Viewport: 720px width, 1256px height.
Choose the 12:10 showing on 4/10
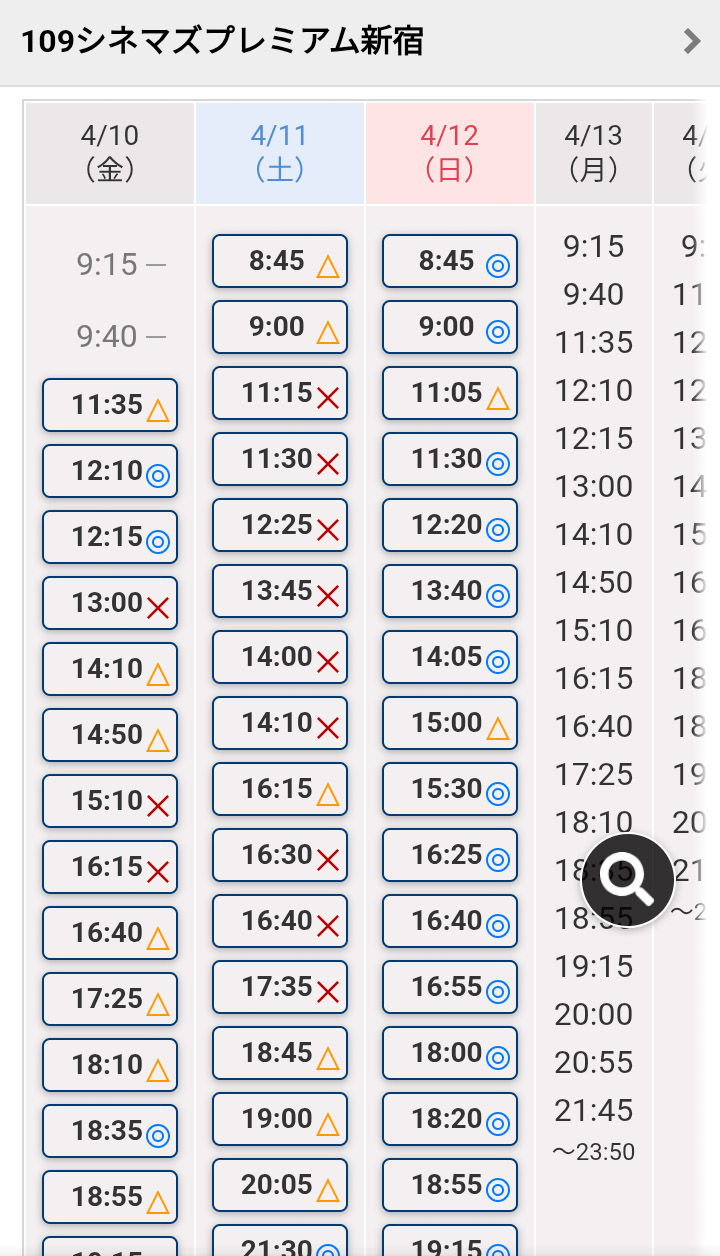(110, 471)
